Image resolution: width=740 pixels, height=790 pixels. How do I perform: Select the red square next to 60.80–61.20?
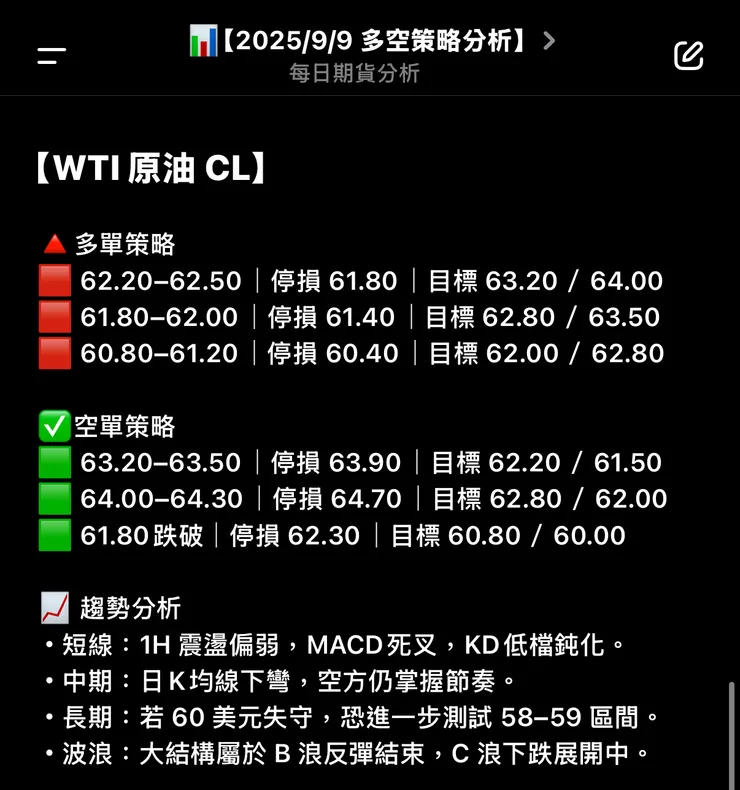[x=56, y=353]
